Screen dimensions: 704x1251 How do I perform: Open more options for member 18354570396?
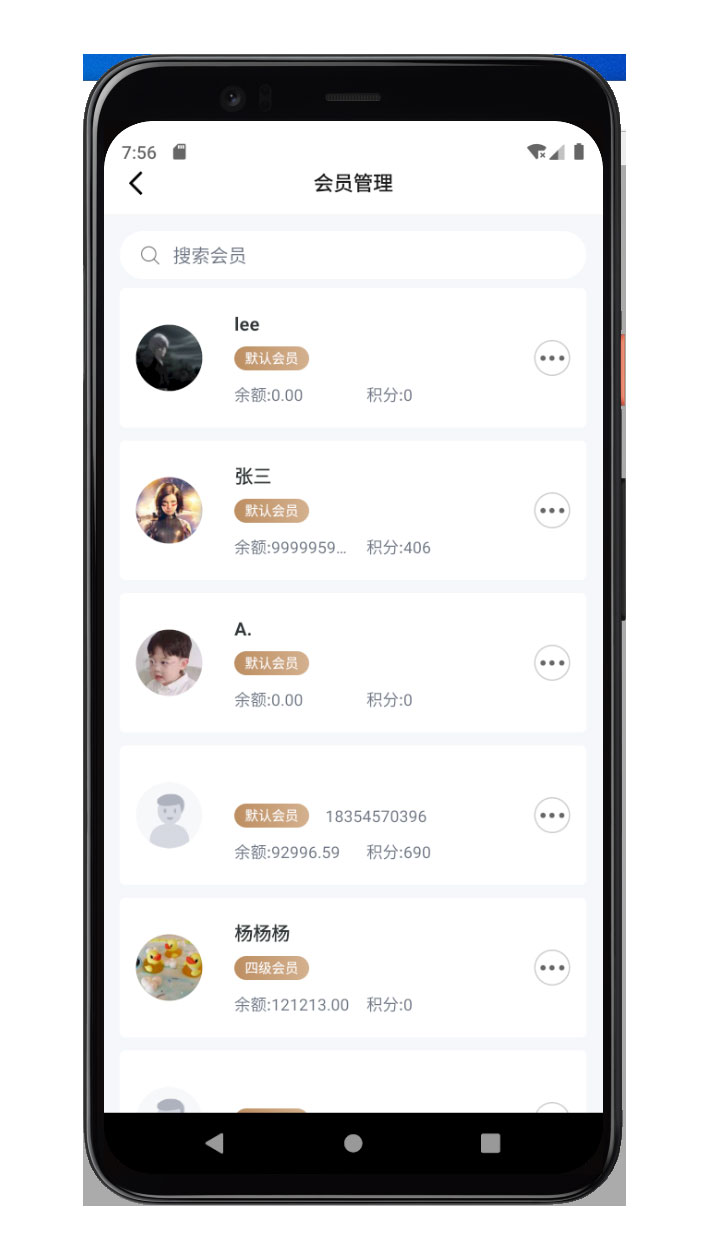coord(552,815)
